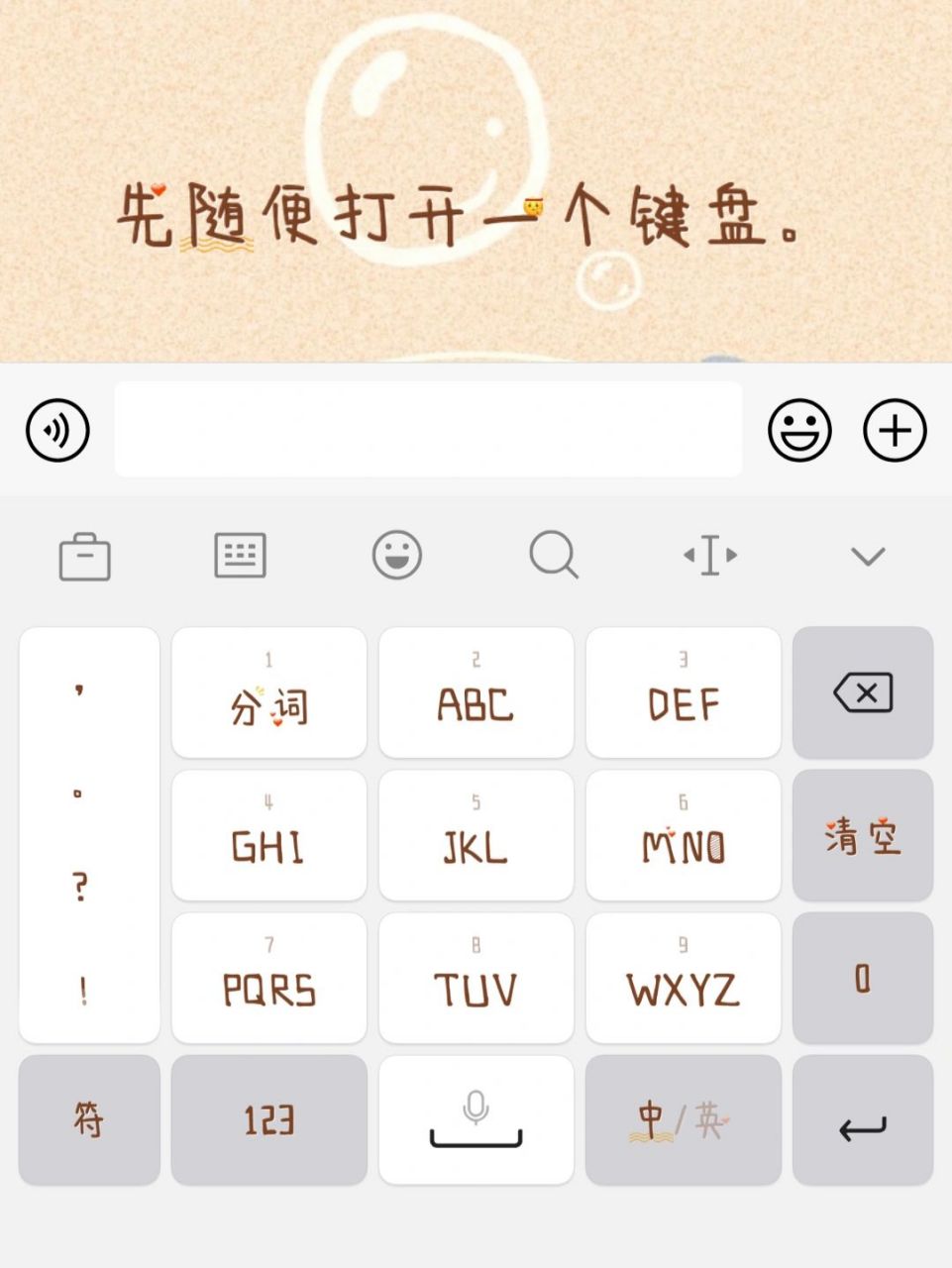This screenshot has height=1268, width=952.
Task: Open the search icon in the keyboard toolbar
Action: [x=553, y=556]
